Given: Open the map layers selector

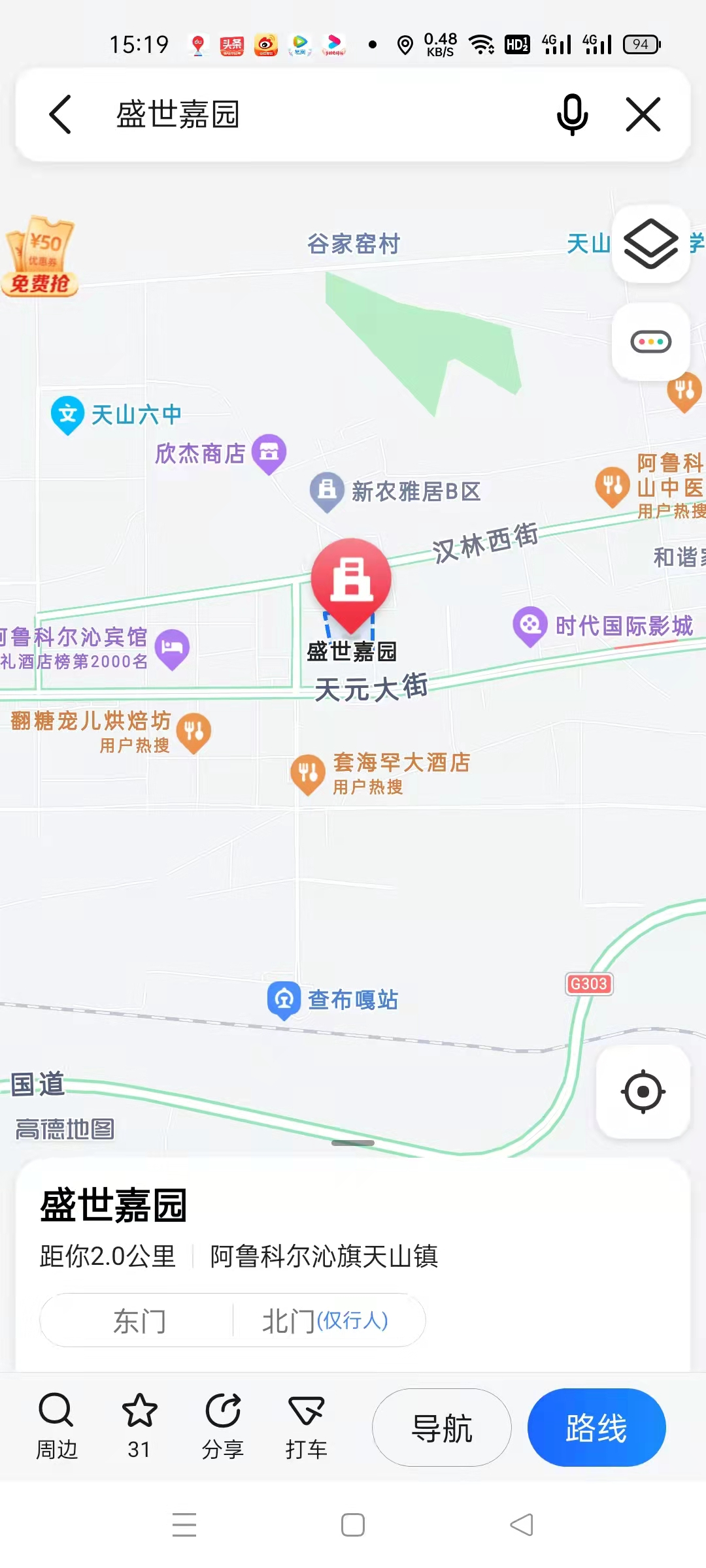Looking at the screenshot, I should point(650,244).
